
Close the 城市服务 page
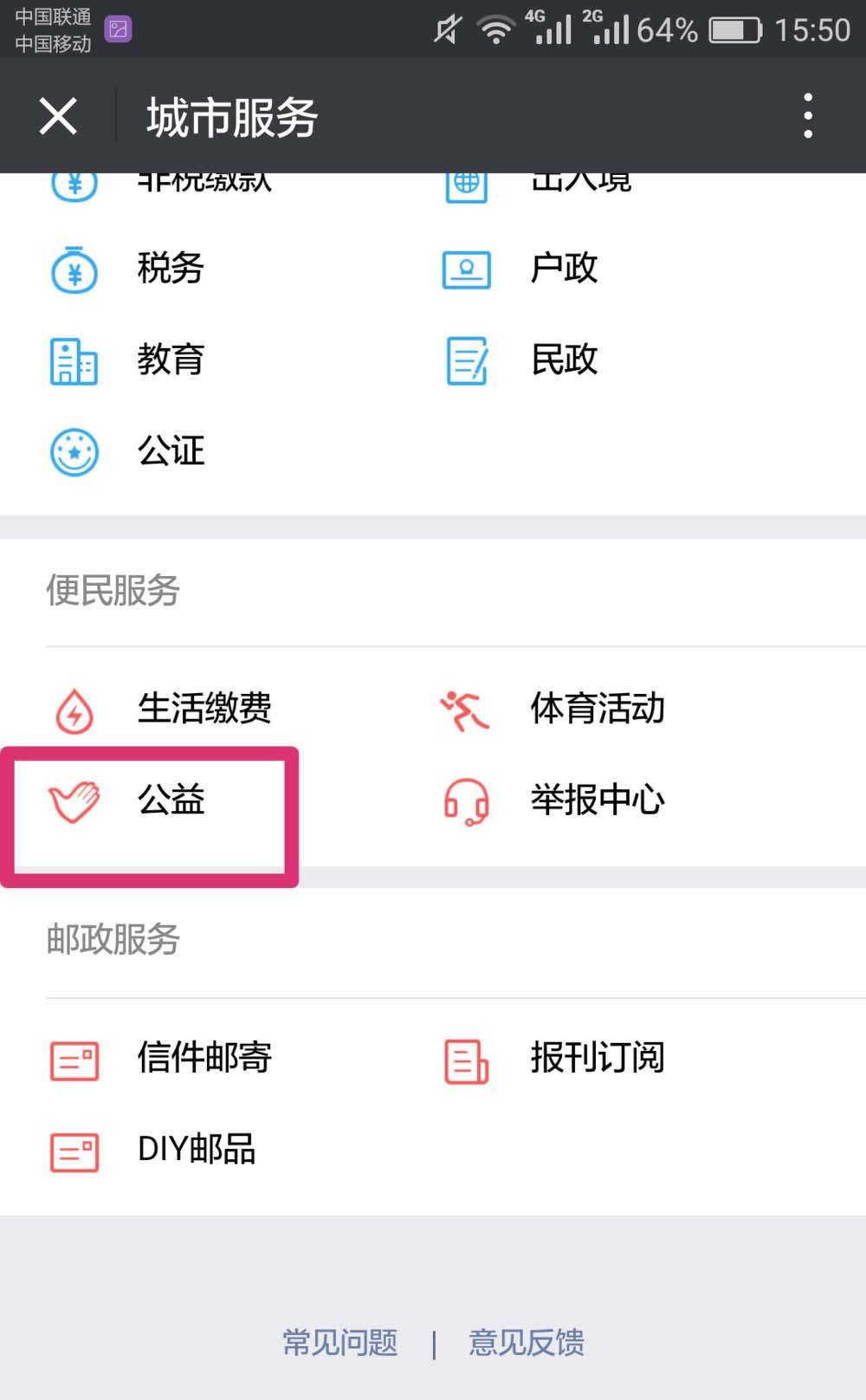click(x=58, y=116)
